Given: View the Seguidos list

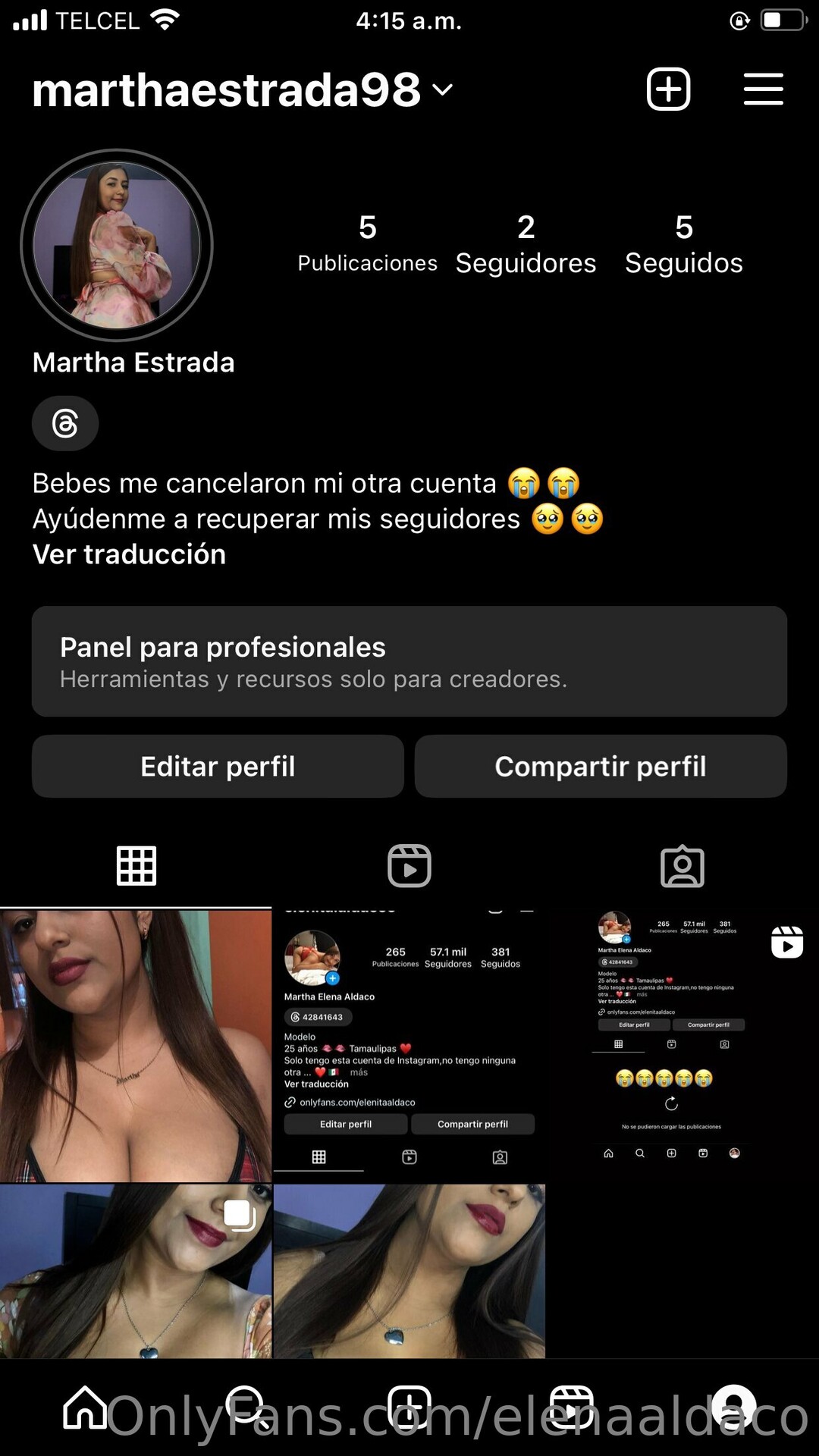Looking at the screenshot, I should (683, 244).
